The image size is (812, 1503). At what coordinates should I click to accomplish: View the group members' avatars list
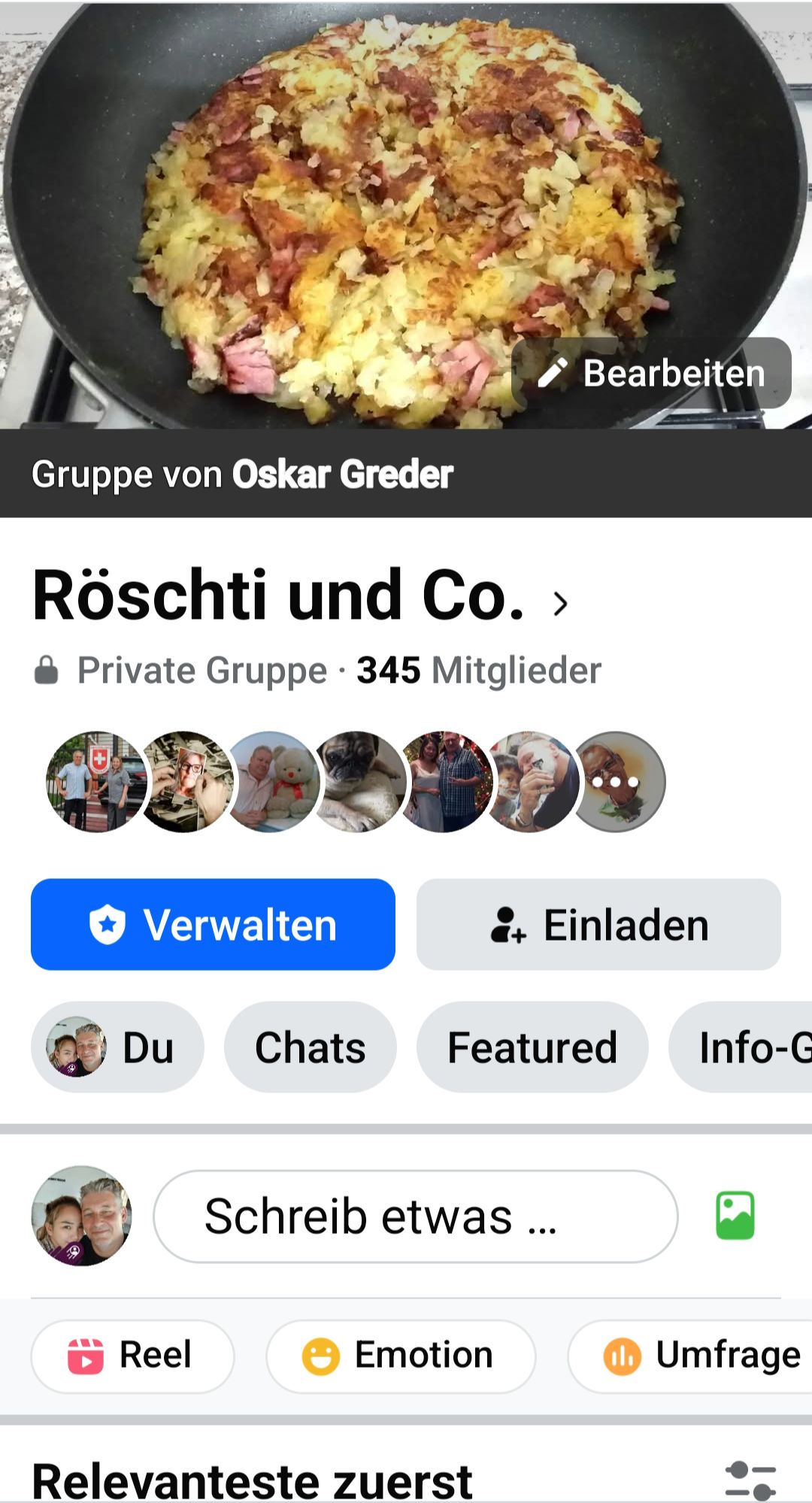[355, 782]
